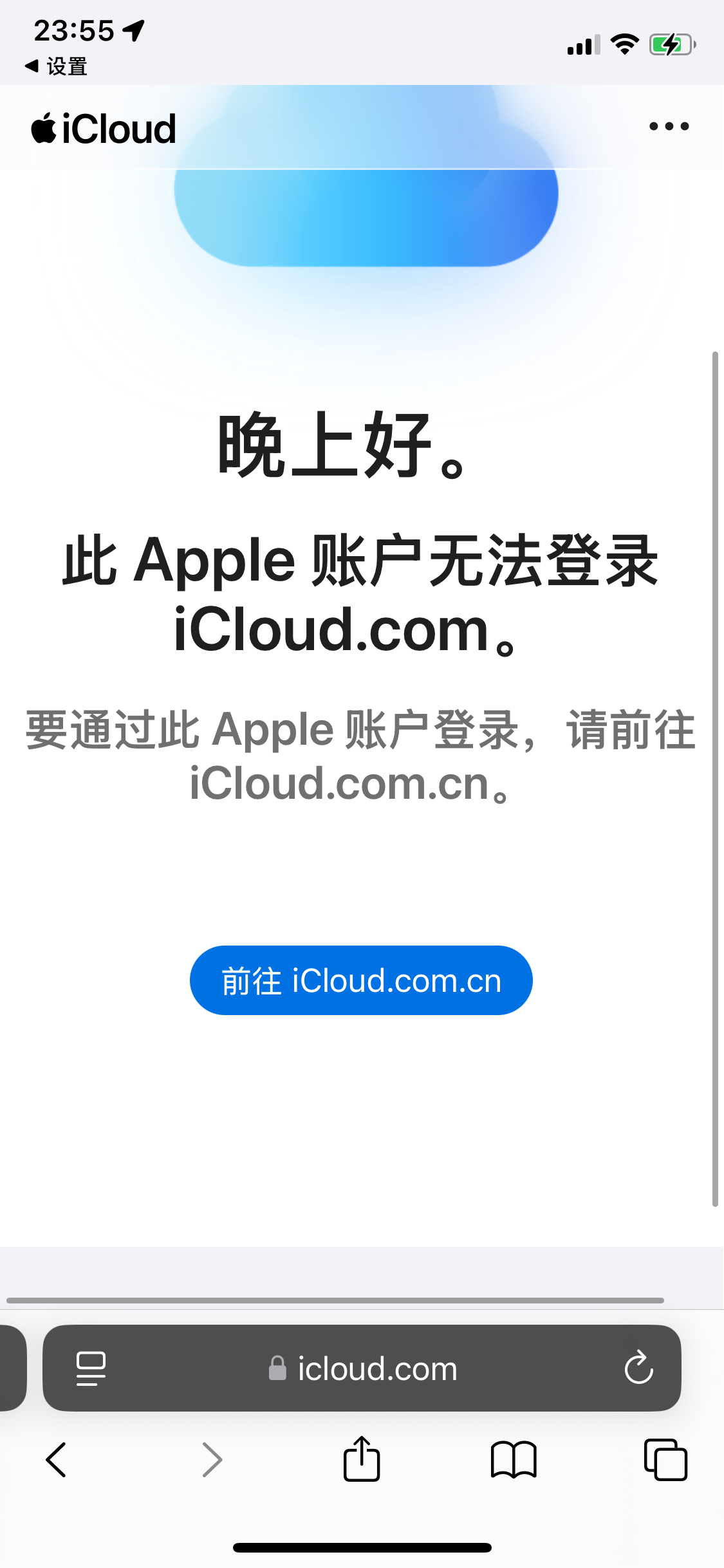This screenshot has width=724, height=1568.
Task: Open Safari bookmarks
Action: point(513,1459)
